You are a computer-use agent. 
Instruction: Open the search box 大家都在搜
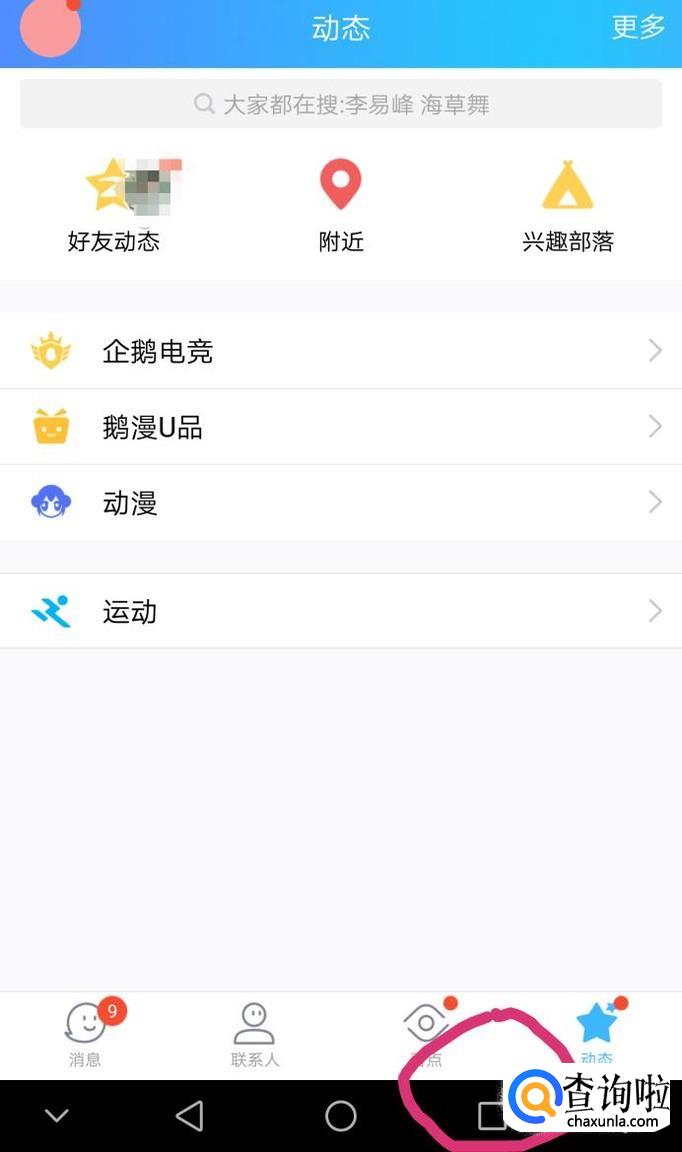[341, 104]
